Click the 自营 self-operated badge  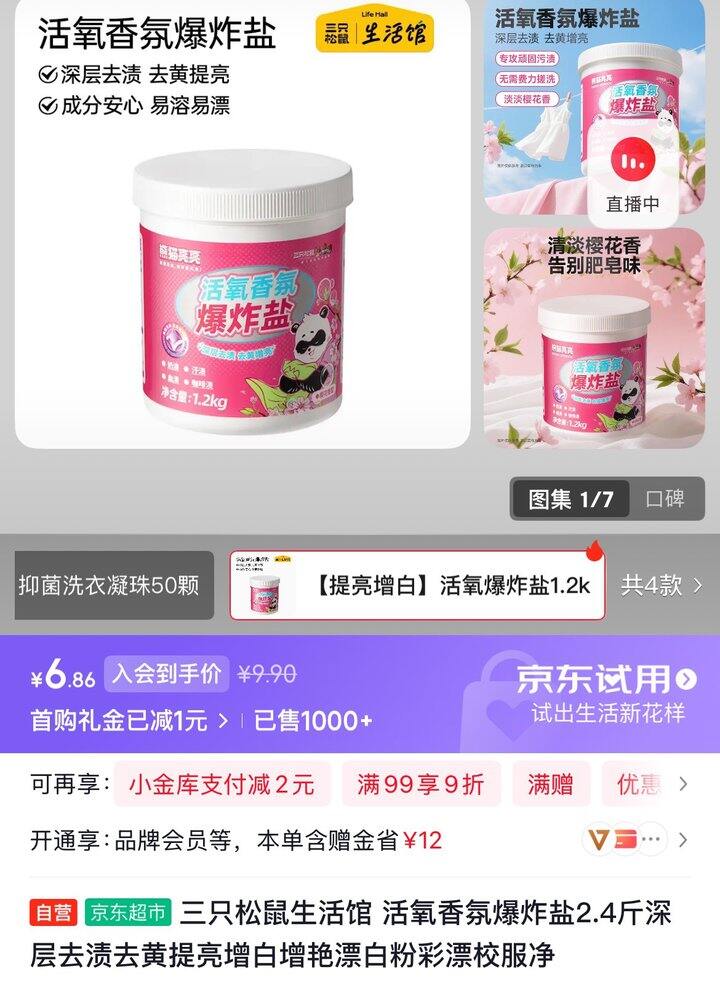click(x=51, y=910)
